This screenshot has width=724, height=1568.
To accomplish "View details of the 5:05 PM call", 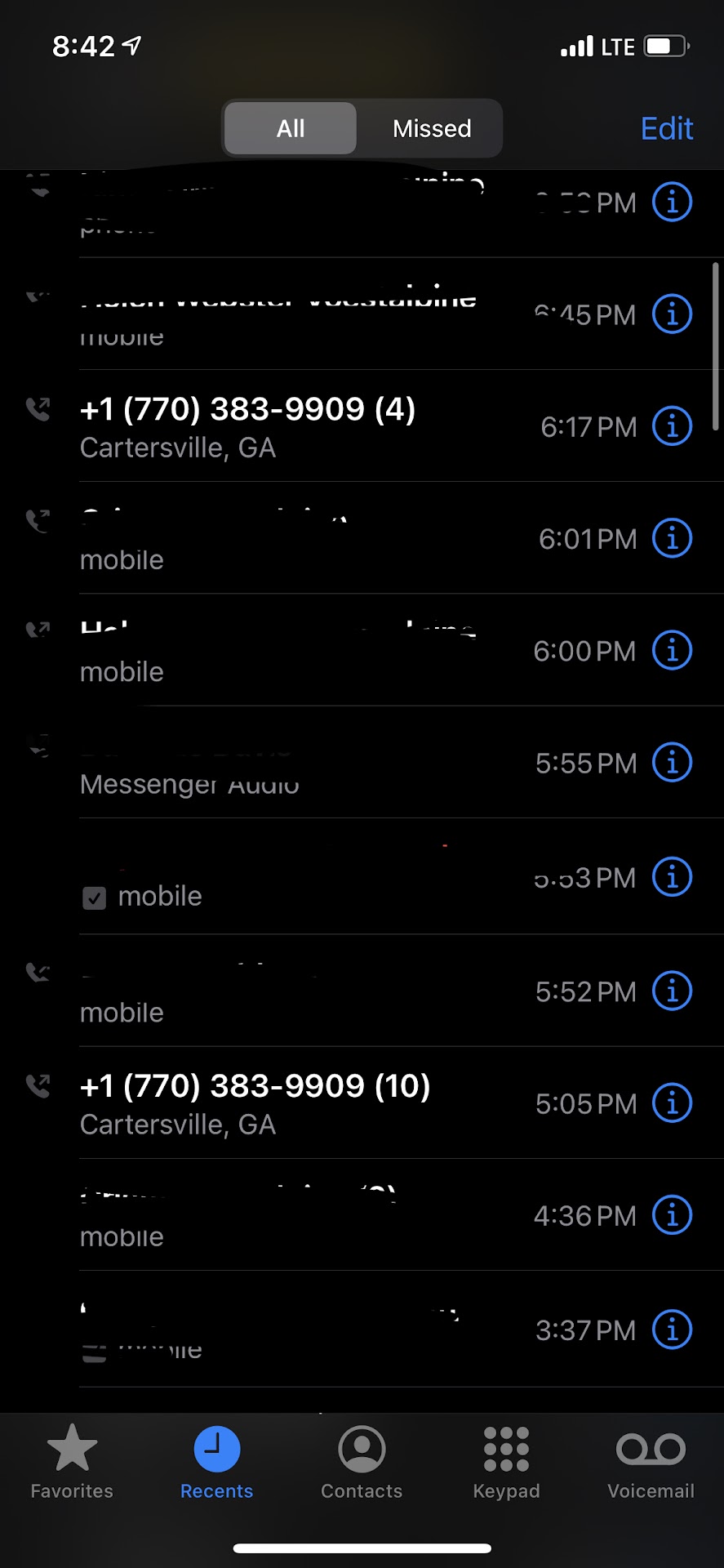I will tap(672, 1103).
